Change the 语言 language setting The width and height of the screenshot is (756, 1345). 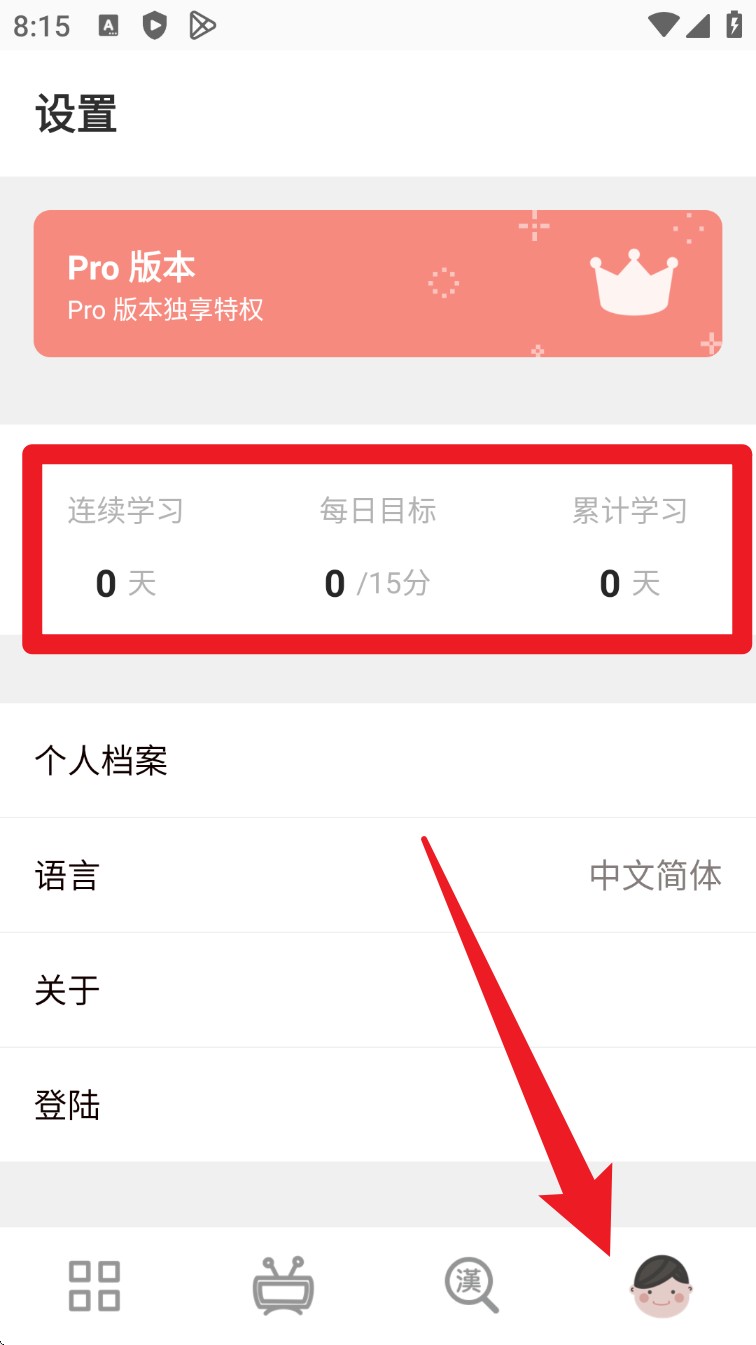coord(378,876)
